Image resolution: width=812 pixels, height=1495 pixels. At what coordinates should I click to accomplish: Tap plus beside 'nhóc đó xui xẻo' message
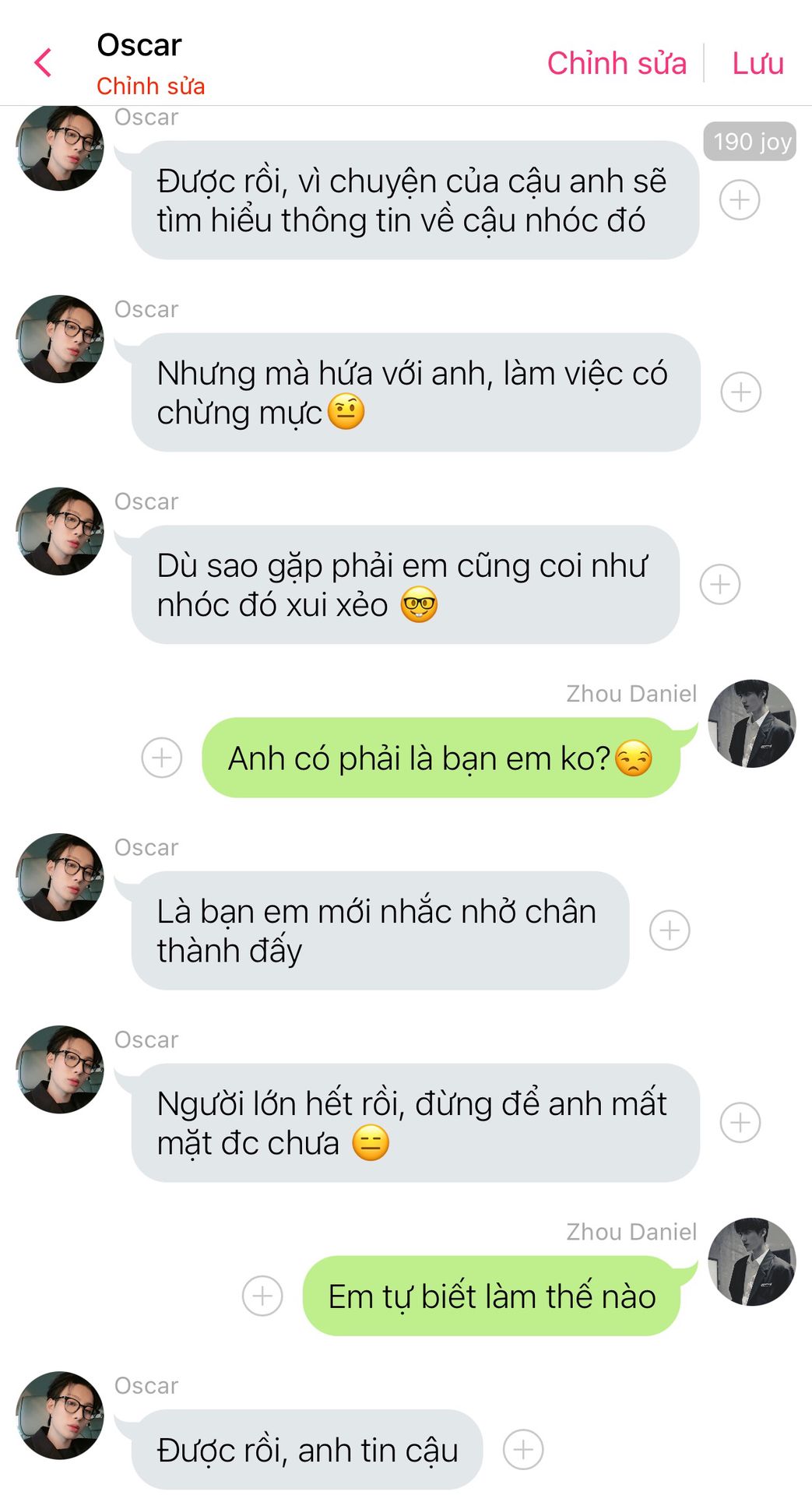(719, 585)
